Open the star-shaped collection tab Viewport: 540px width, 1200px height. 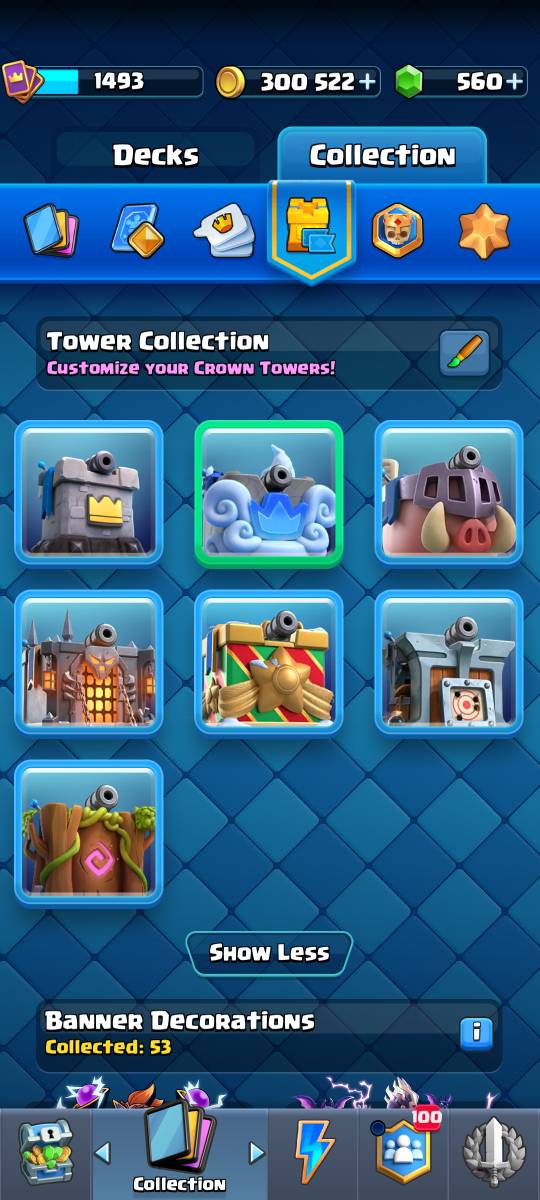click(x=484, y=230)
